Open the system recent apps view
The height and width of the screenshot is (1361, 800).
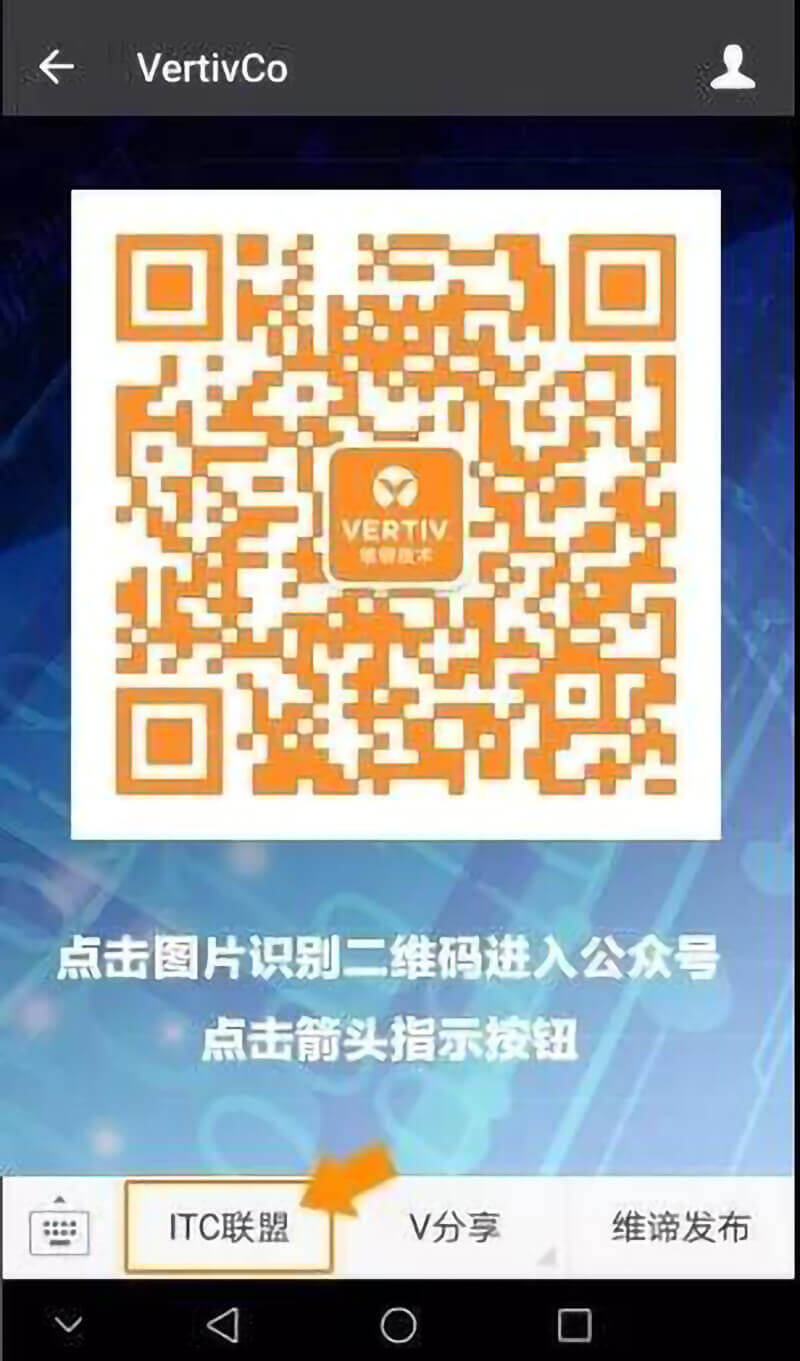(574, 1325)
